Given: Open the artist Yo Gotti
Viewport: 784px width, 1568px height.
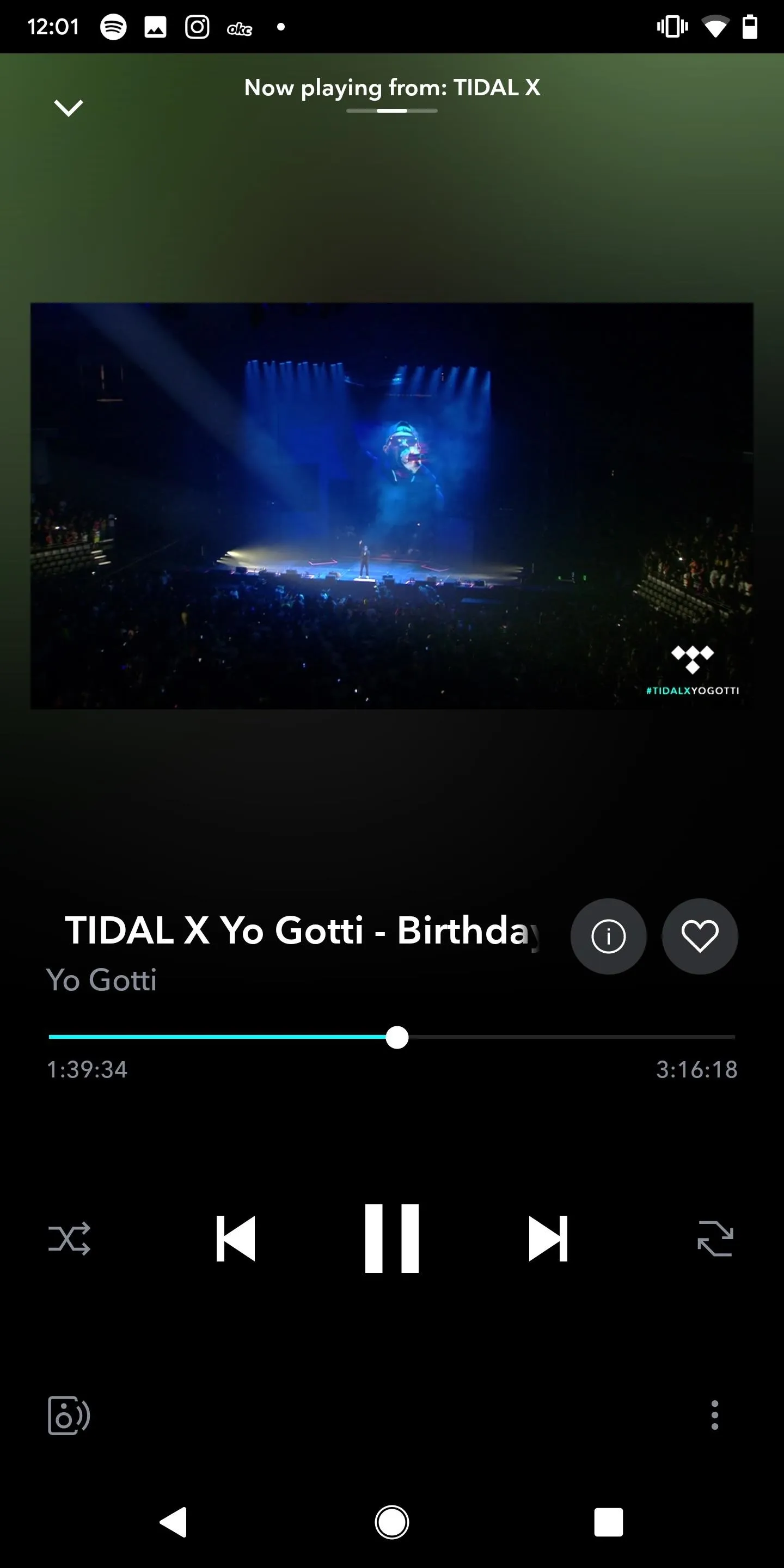Looking at the screenshot, I should coord(101,980).
